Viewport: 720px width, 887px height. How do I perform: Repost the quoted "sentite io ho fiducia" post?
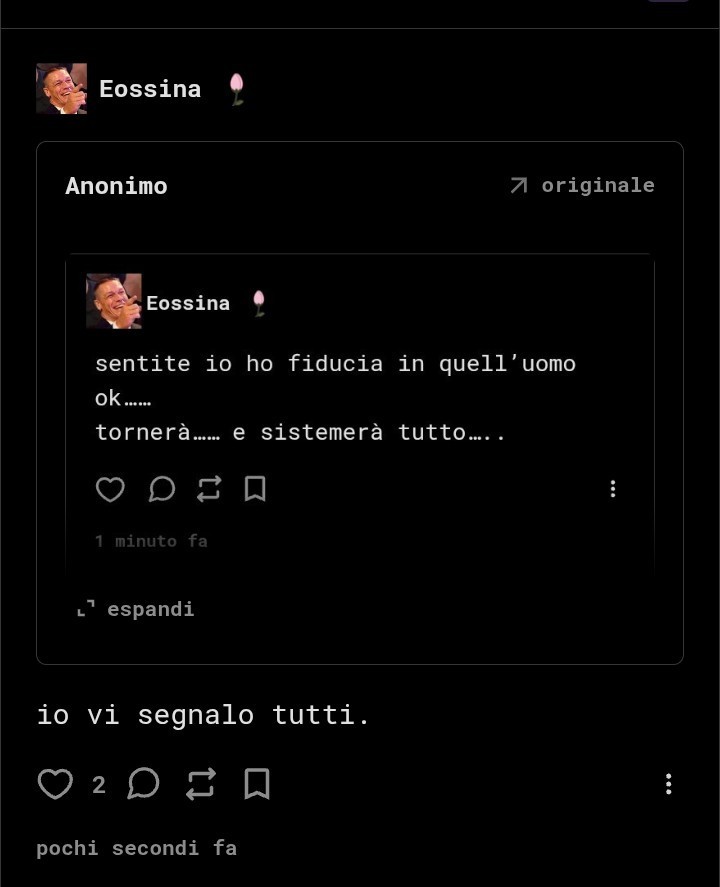pos(209,489)
